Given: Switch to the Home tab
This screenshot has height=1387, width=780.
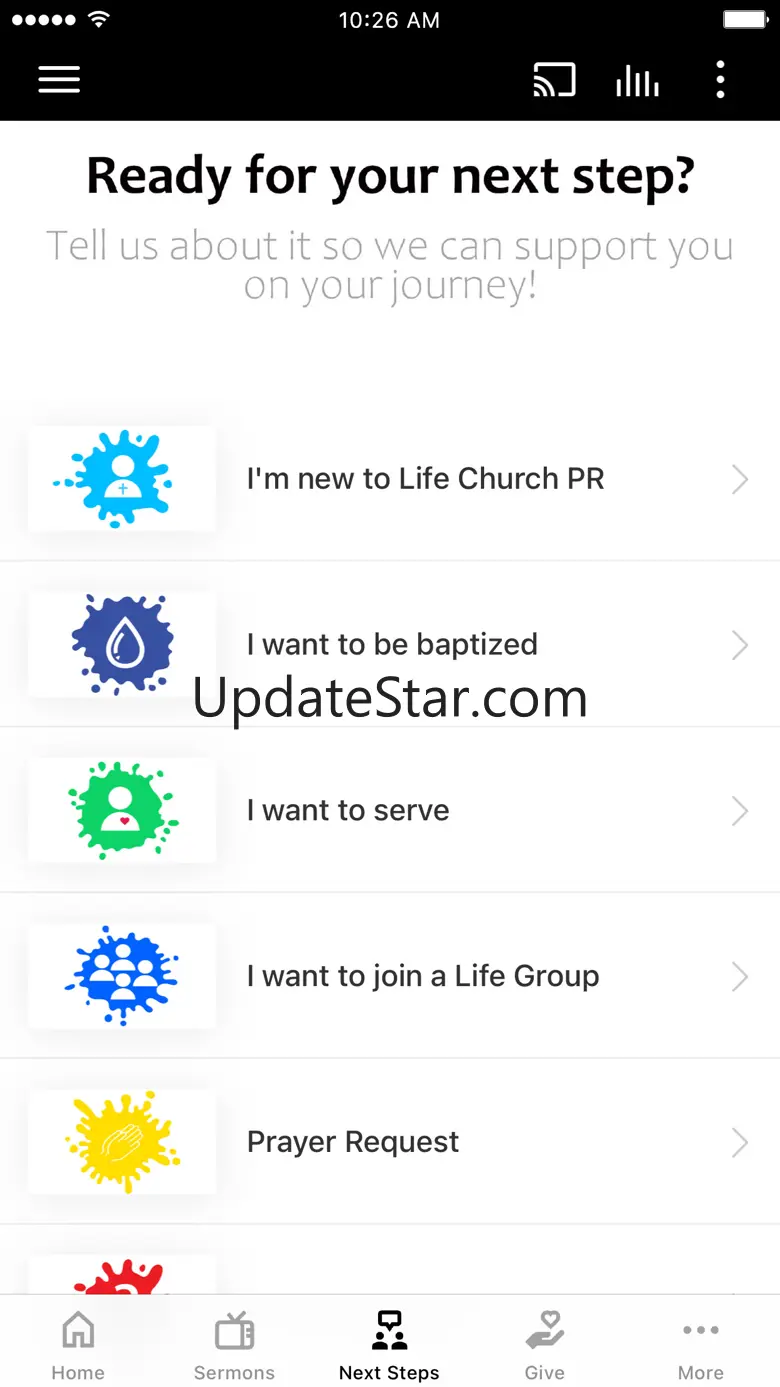Looking at the screenshot, I should tap(78, 1346).
